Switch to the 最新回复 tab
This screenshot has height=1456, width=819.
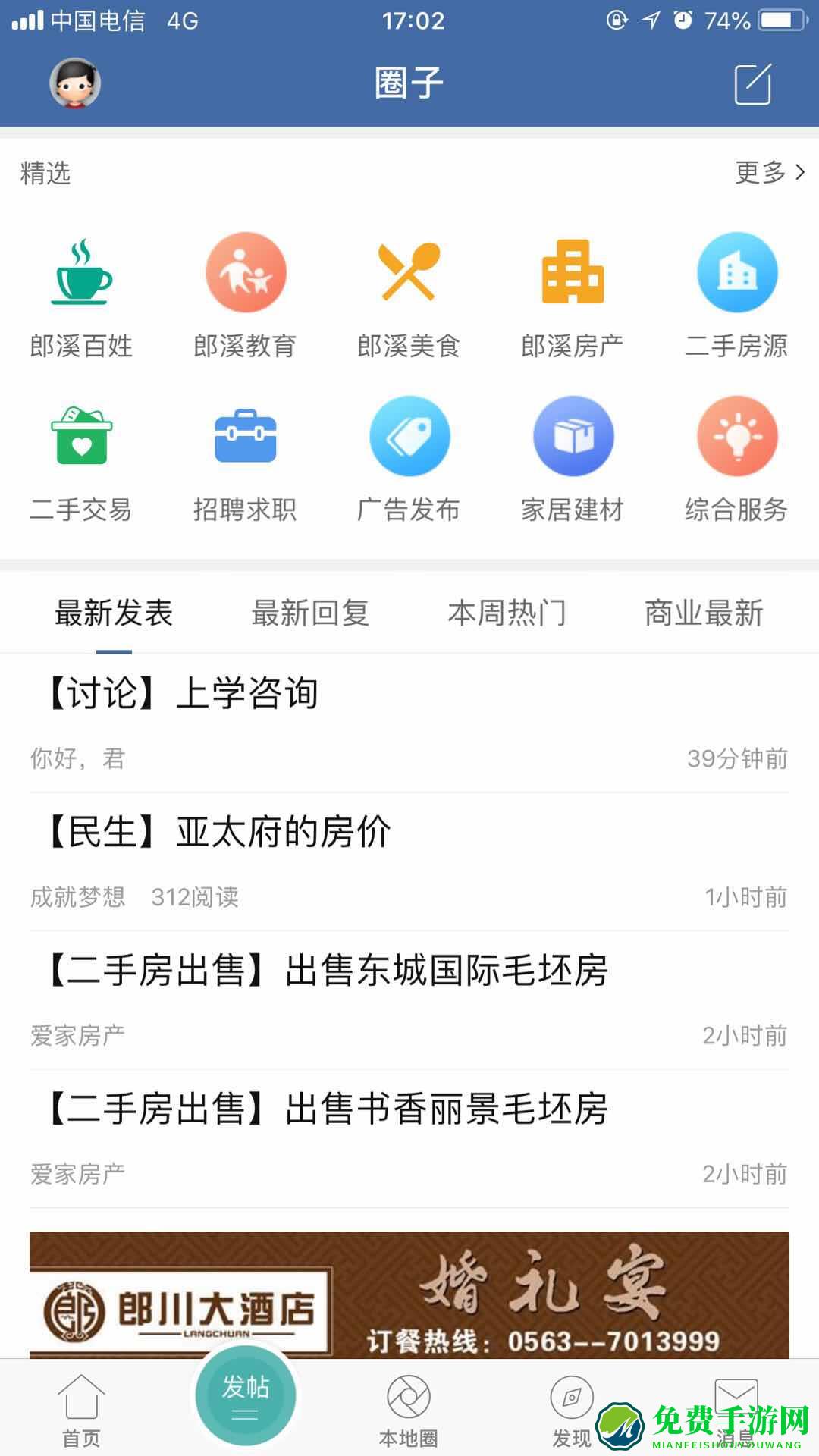point(309,614)
